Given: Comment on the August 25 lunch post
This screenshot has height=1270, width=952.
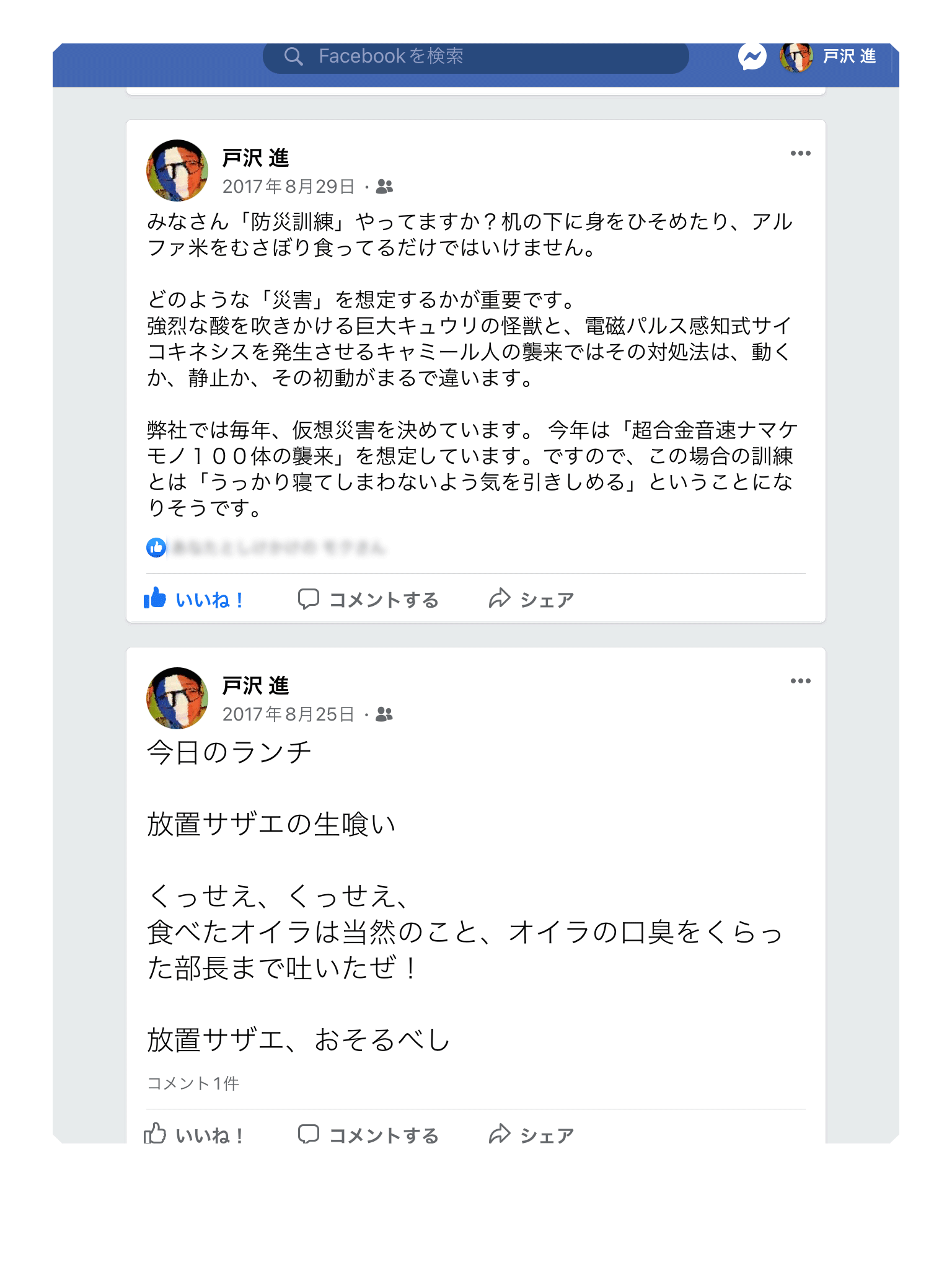Looking at the screenshot, I should click(x=368, y=1135).
